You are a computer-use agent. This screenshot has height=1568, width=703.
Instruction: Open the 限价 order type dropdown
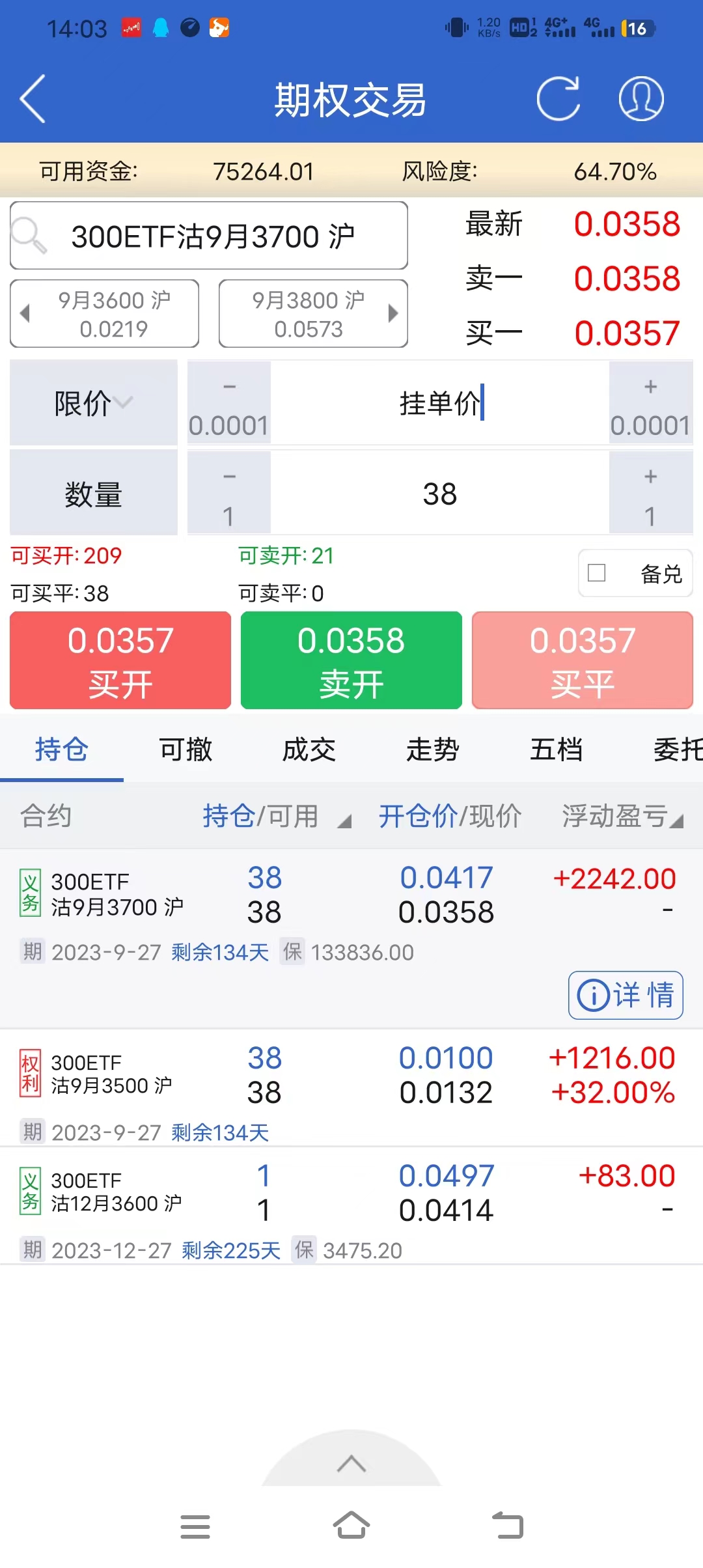pyautogui.click(x=94, y=403)
